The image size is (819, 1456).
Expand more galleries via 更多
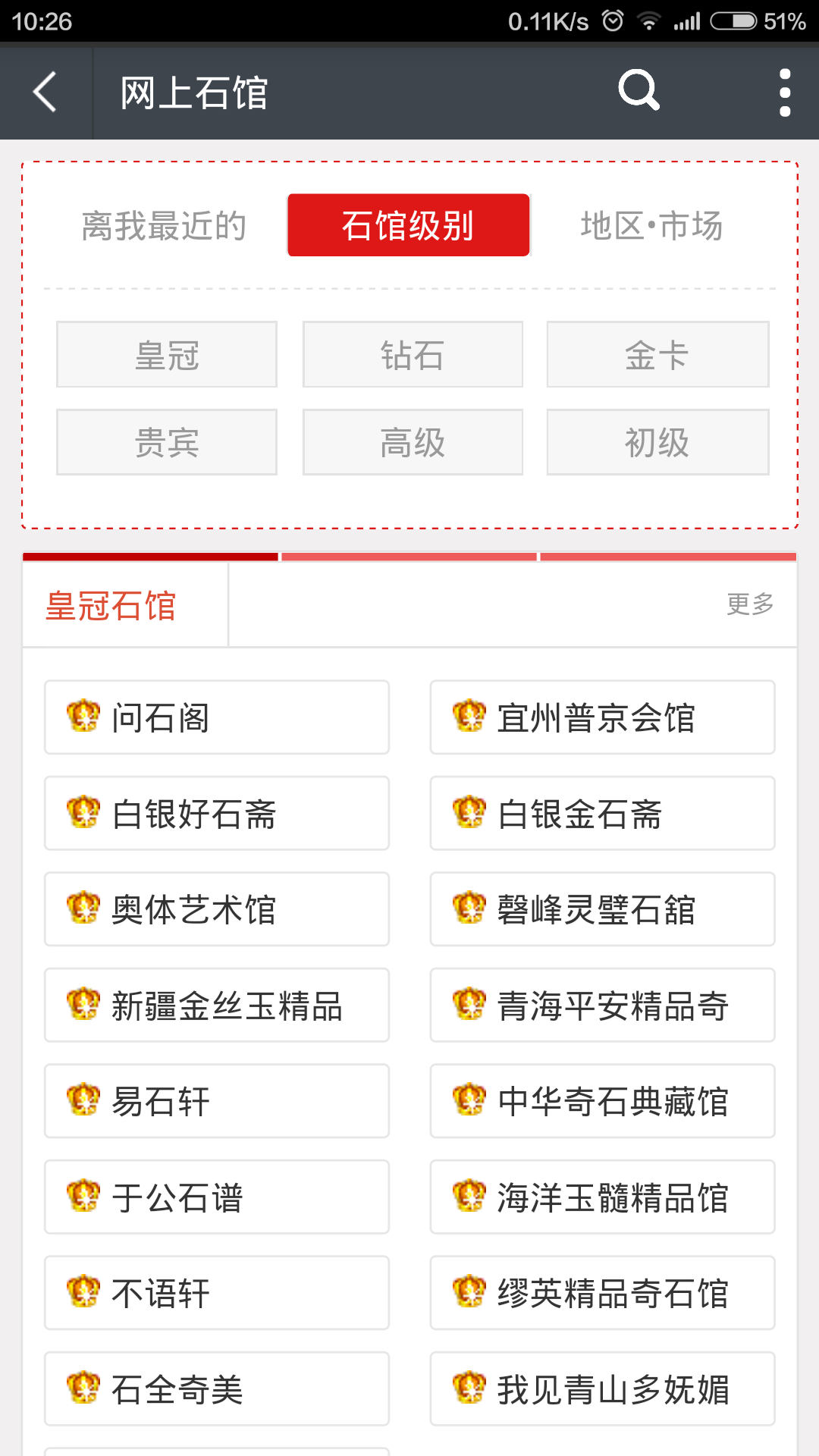[x=751, y=604]
